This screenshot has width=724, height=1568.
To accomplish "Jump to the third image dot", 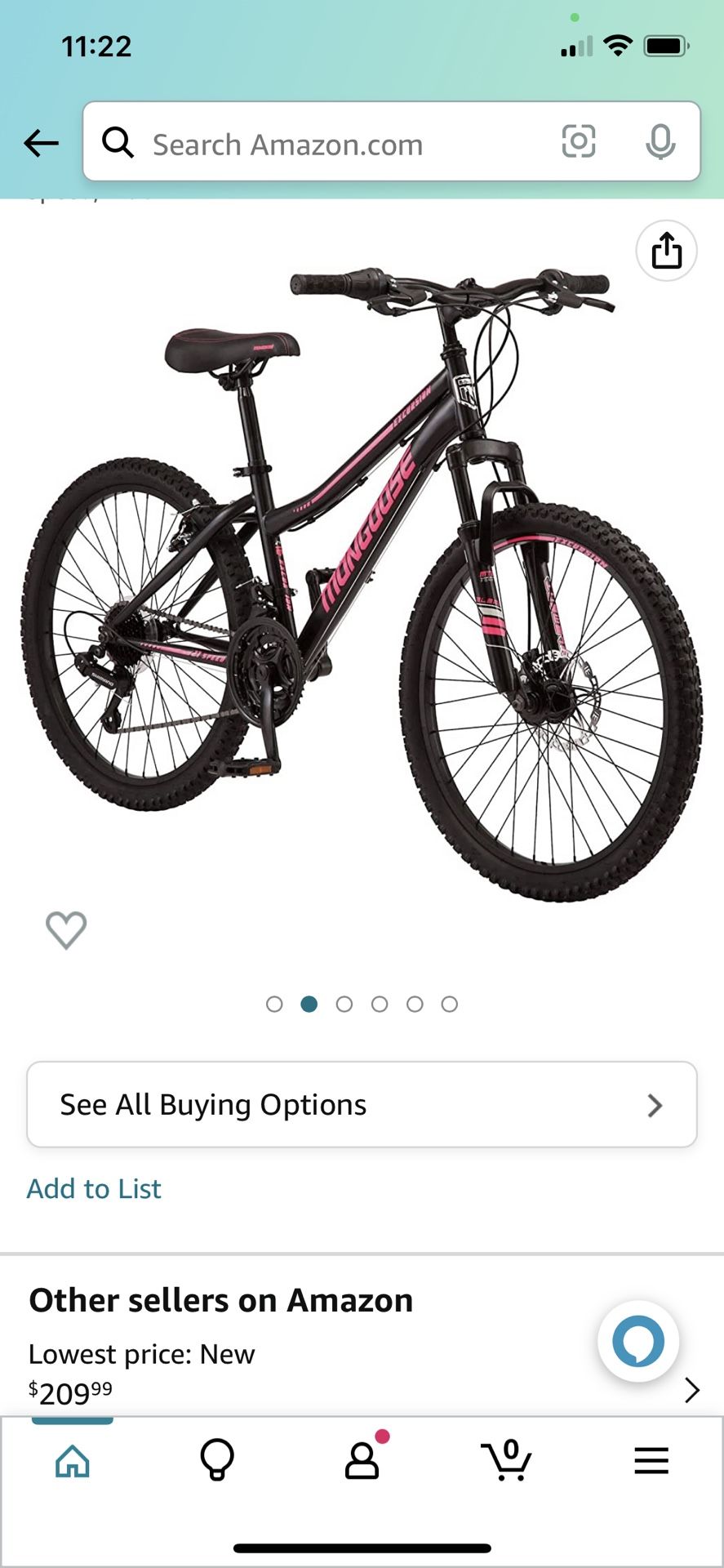I will 344,1004.
